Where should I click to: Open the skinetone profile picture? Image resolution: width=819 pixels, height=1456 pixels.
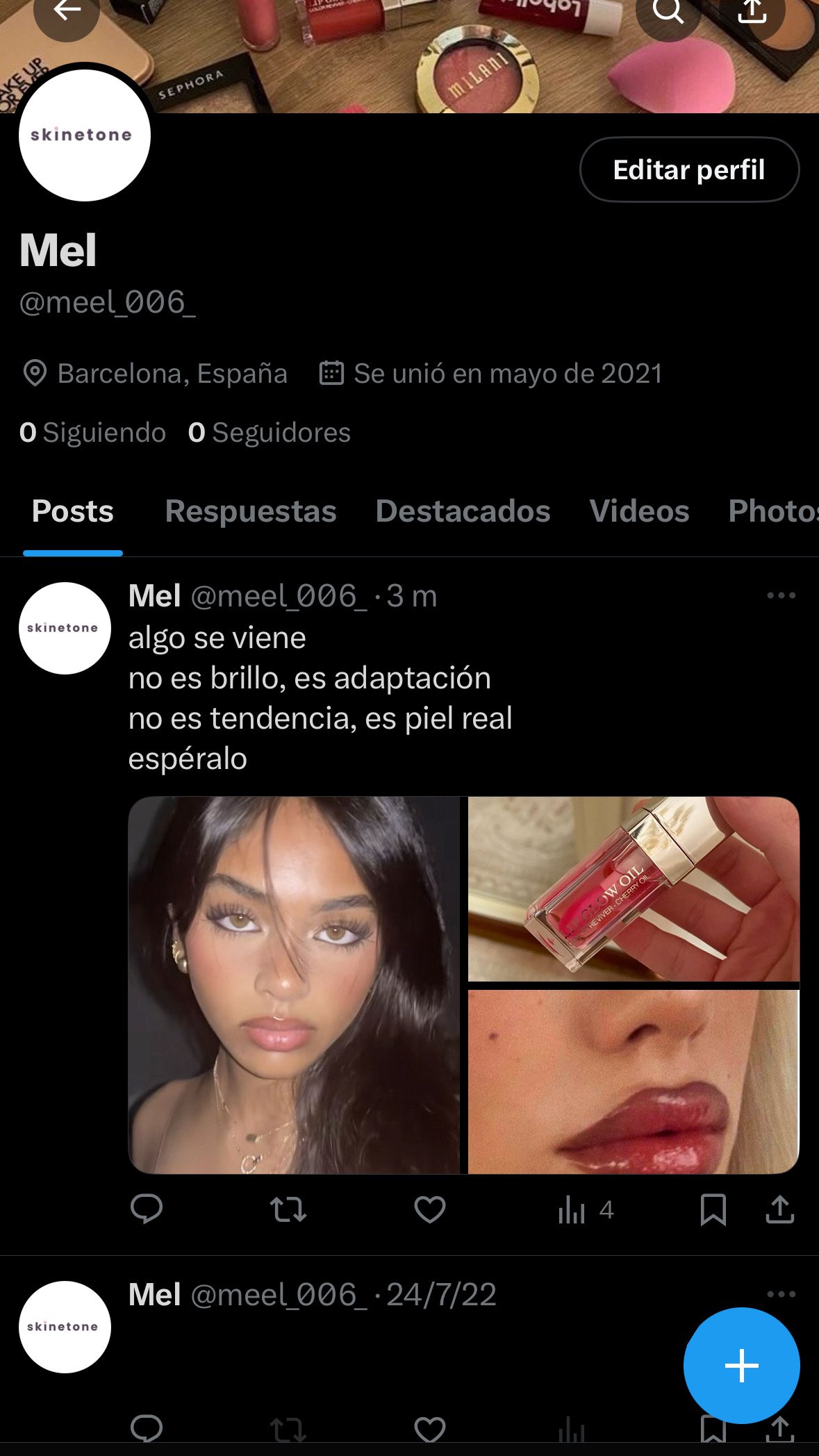pyautogui.click(x=85, y=135)
